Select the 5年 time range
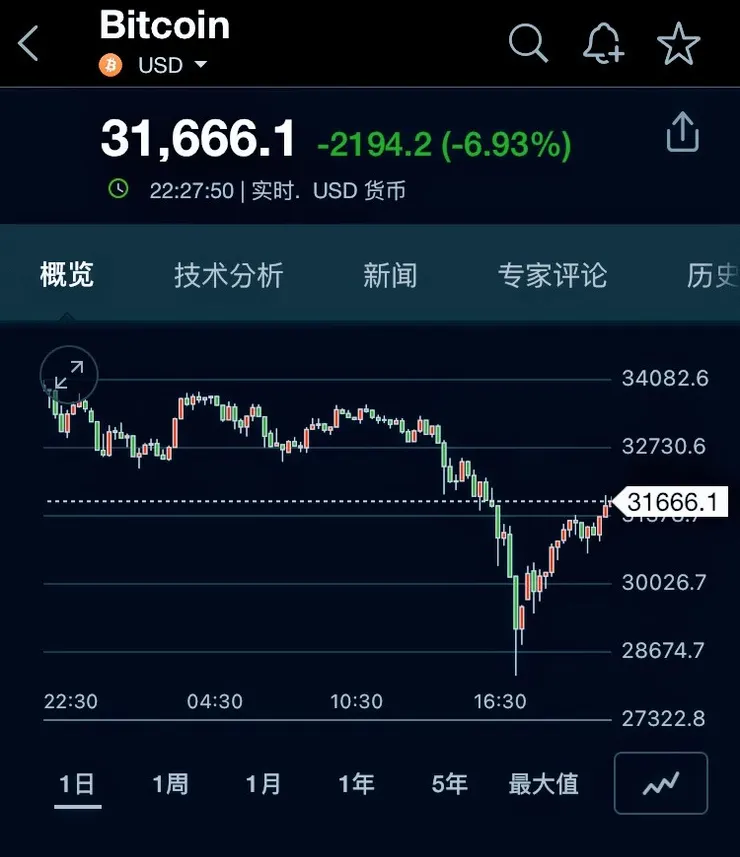 pyautogui.click(x=448, y=784)
